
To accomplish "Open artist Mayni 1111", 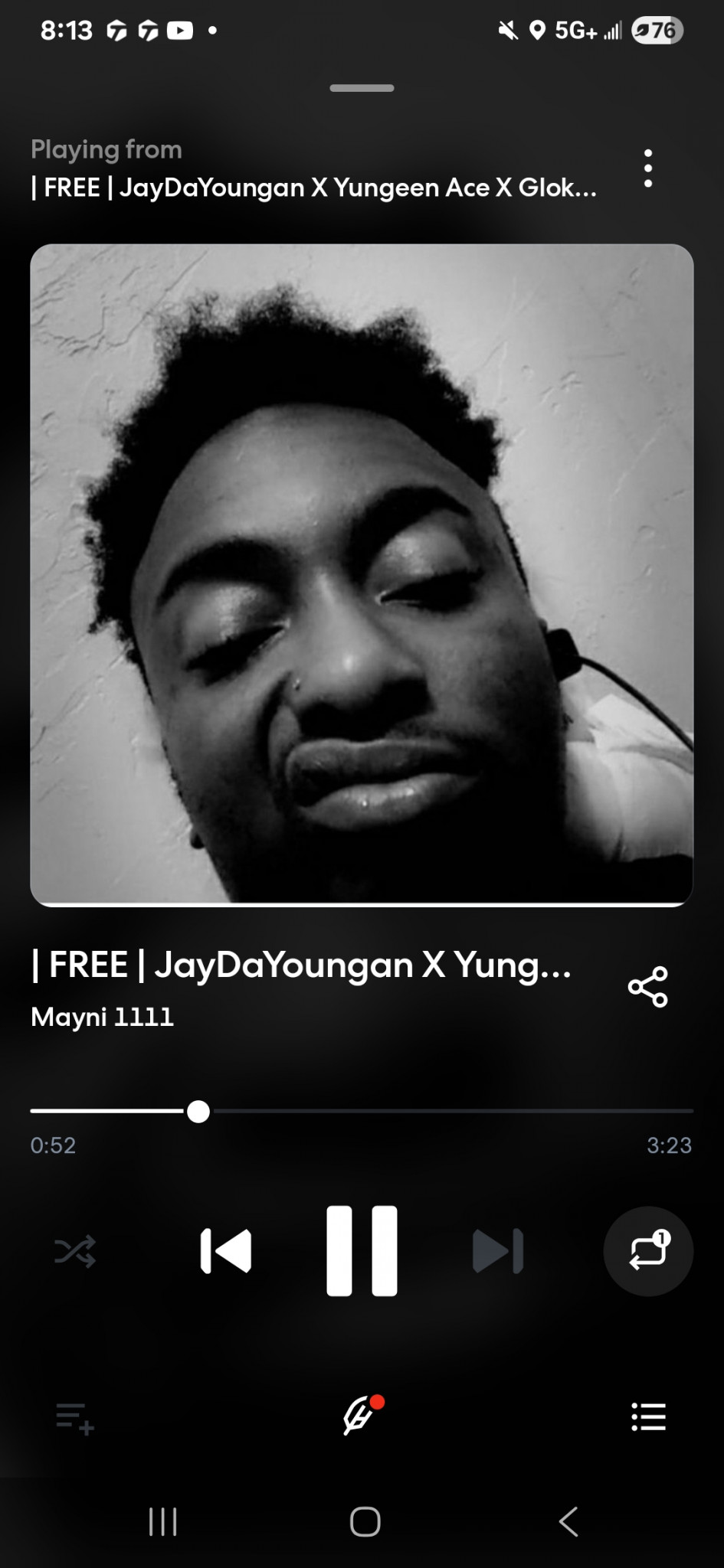I will click(x=102, y=1017).
